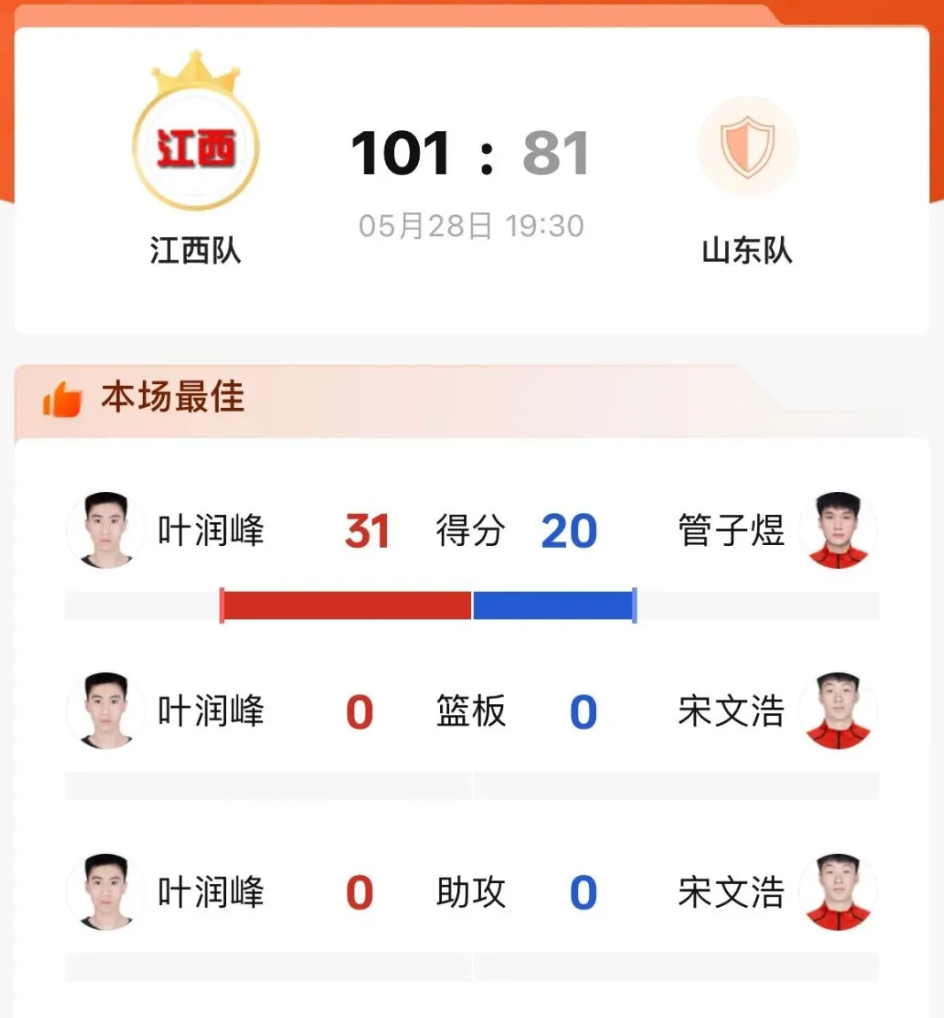
Task: Click 宋文浩's avatar in the rebounds row
Action: click(x=838, y=712)
